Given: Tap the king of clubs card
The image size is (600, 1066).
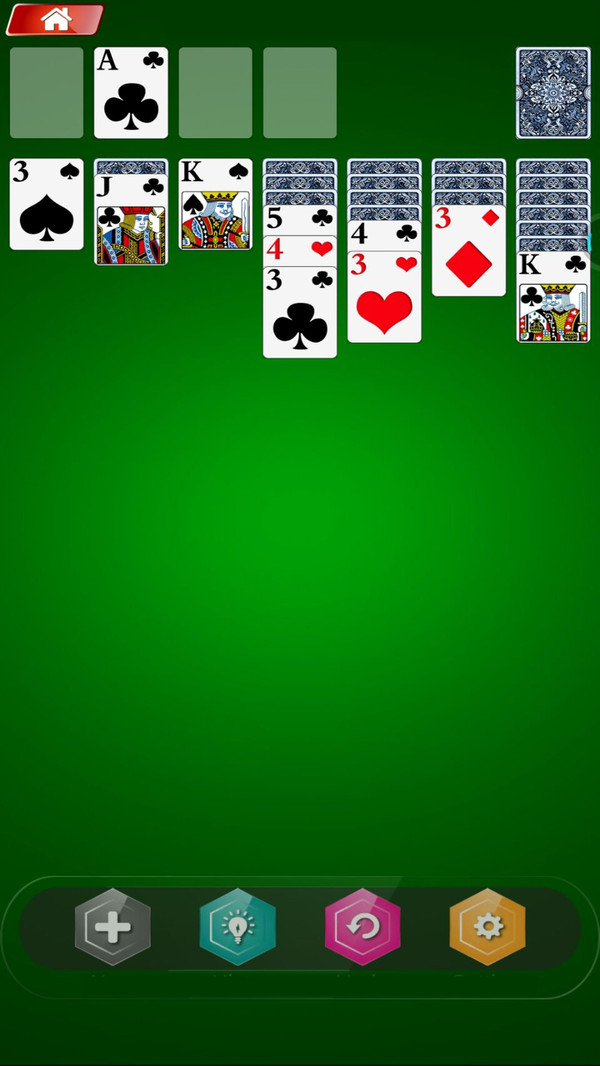Looking at the screenshot, I should [553, 298].
